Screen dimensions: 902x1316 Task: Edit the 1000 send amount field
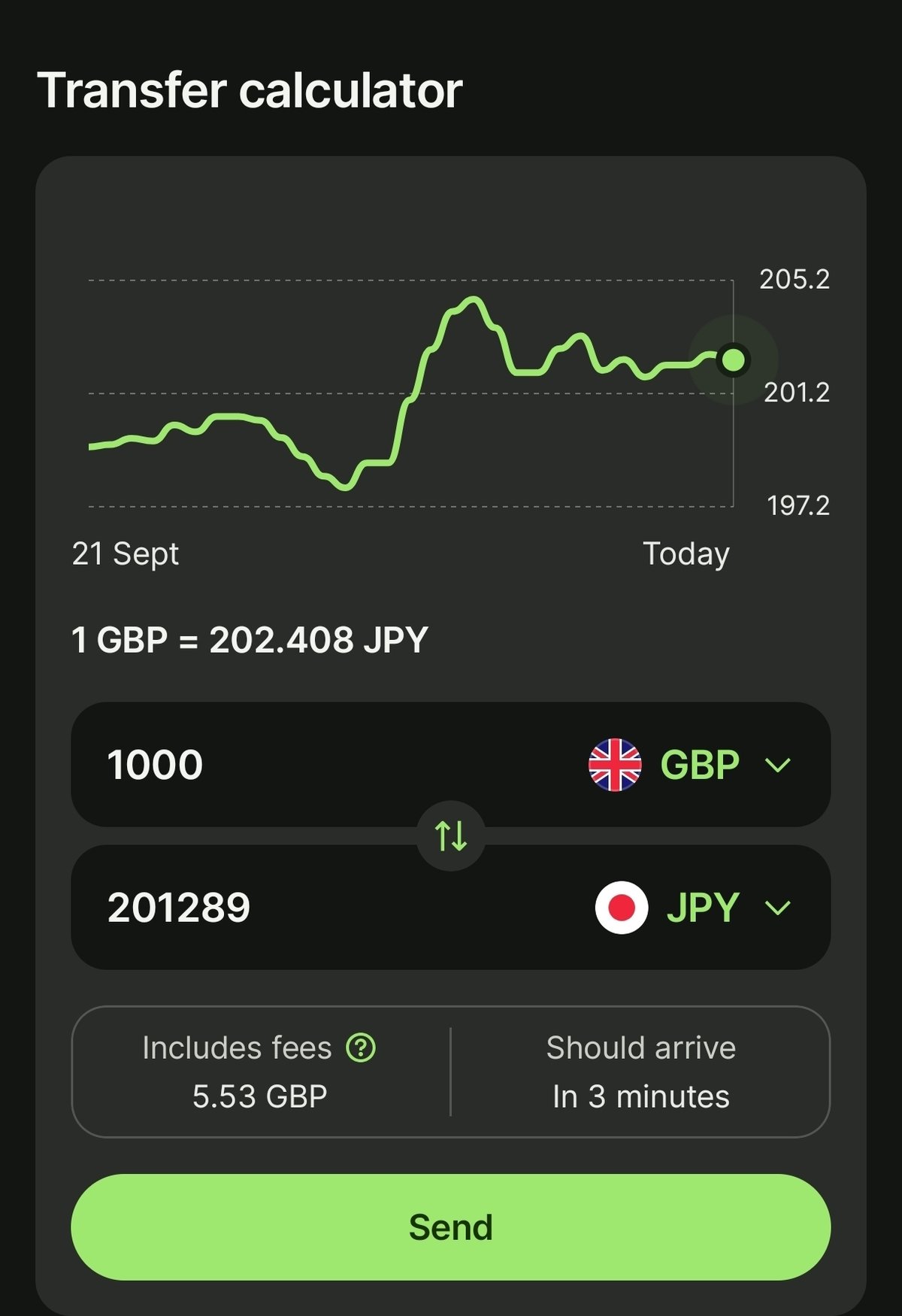[x=301, y=765]
